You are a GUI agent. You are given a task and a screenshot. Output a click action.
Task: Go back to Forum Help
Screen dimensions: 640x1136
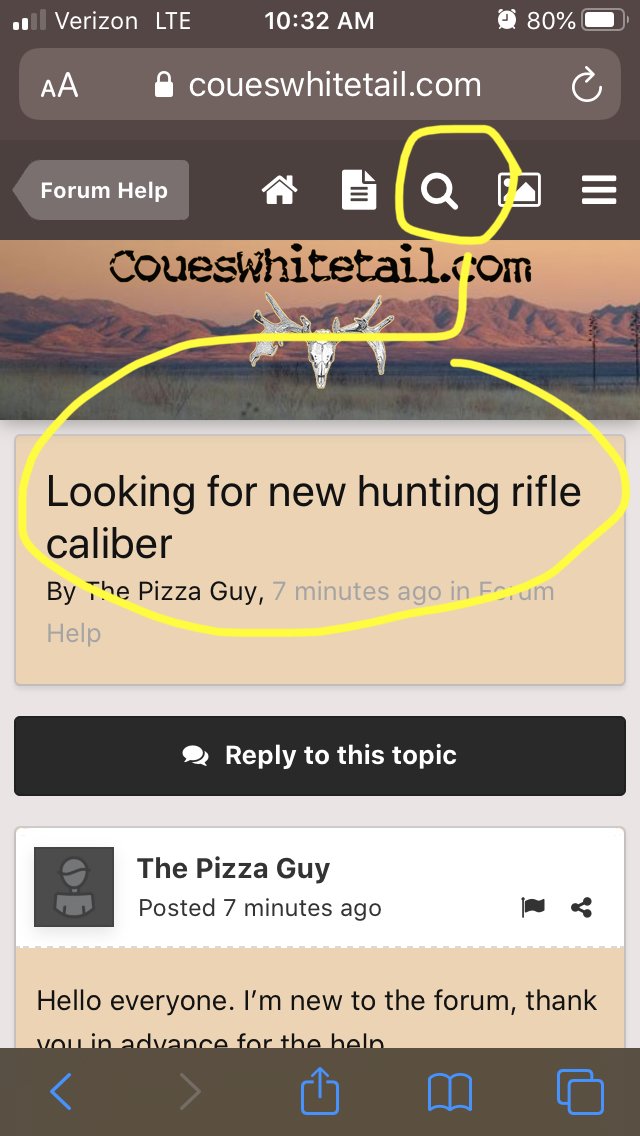point(101,191)
